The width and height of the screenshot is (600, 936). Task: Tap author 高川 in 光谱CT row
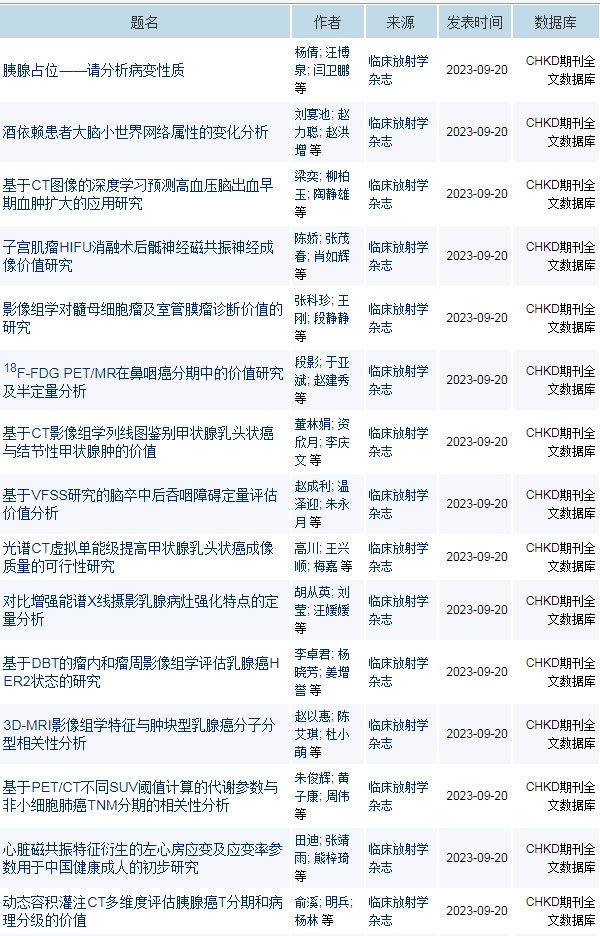[305, 548]
